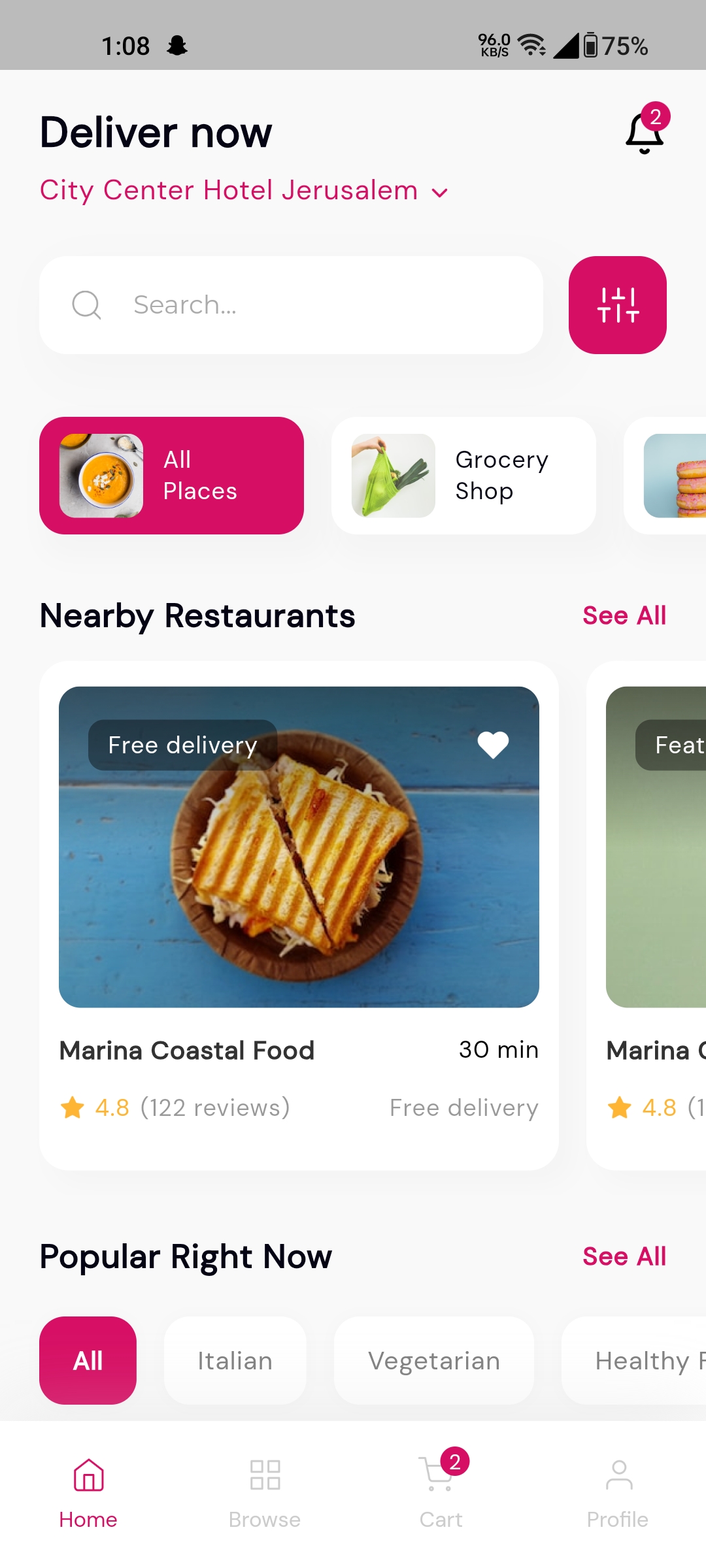The image size is (706, 1568).
Task: Favorite Marina Coastal Food using the heart
Action: [493, 744]
